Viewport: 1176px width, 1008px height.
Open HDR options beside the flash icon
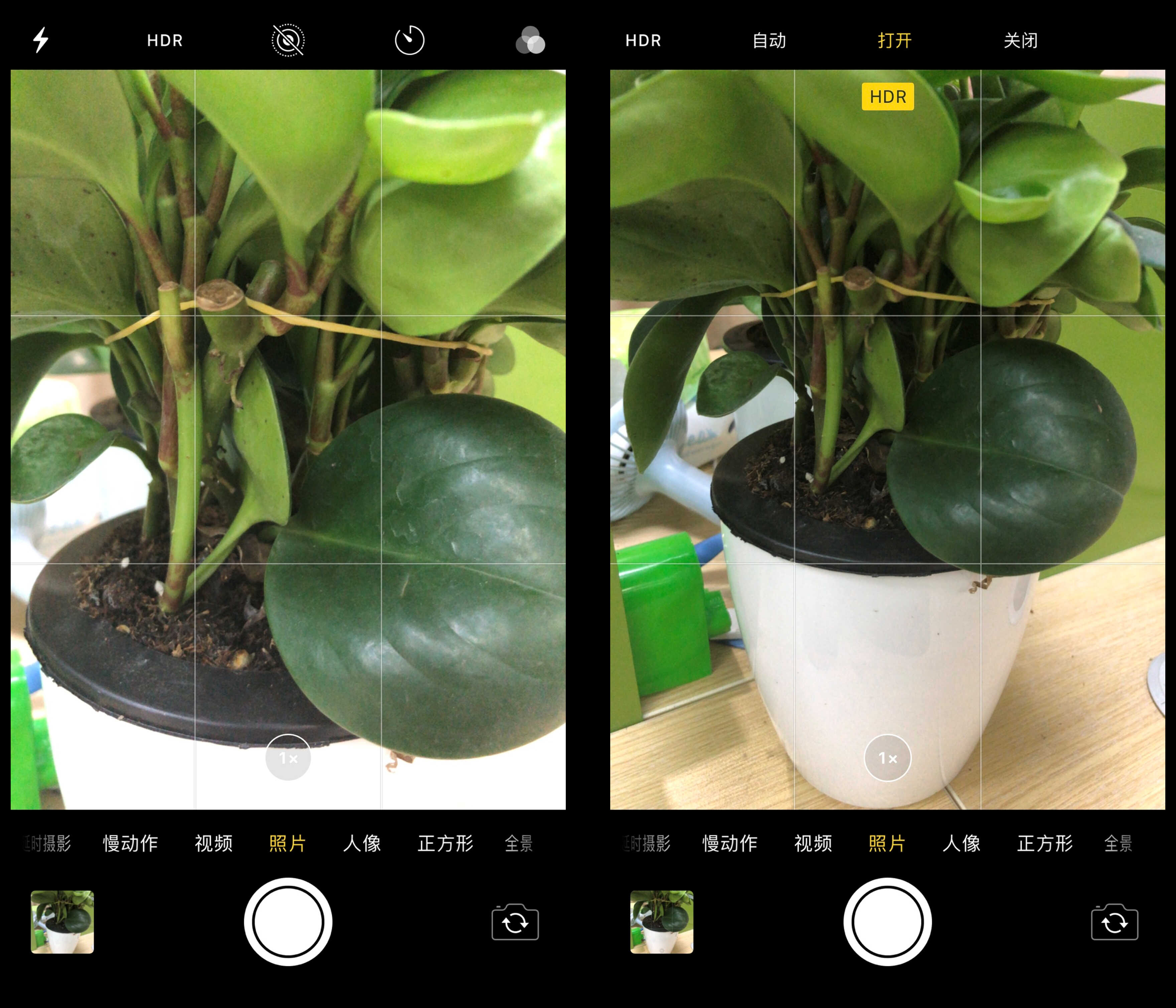coord(165,41)
